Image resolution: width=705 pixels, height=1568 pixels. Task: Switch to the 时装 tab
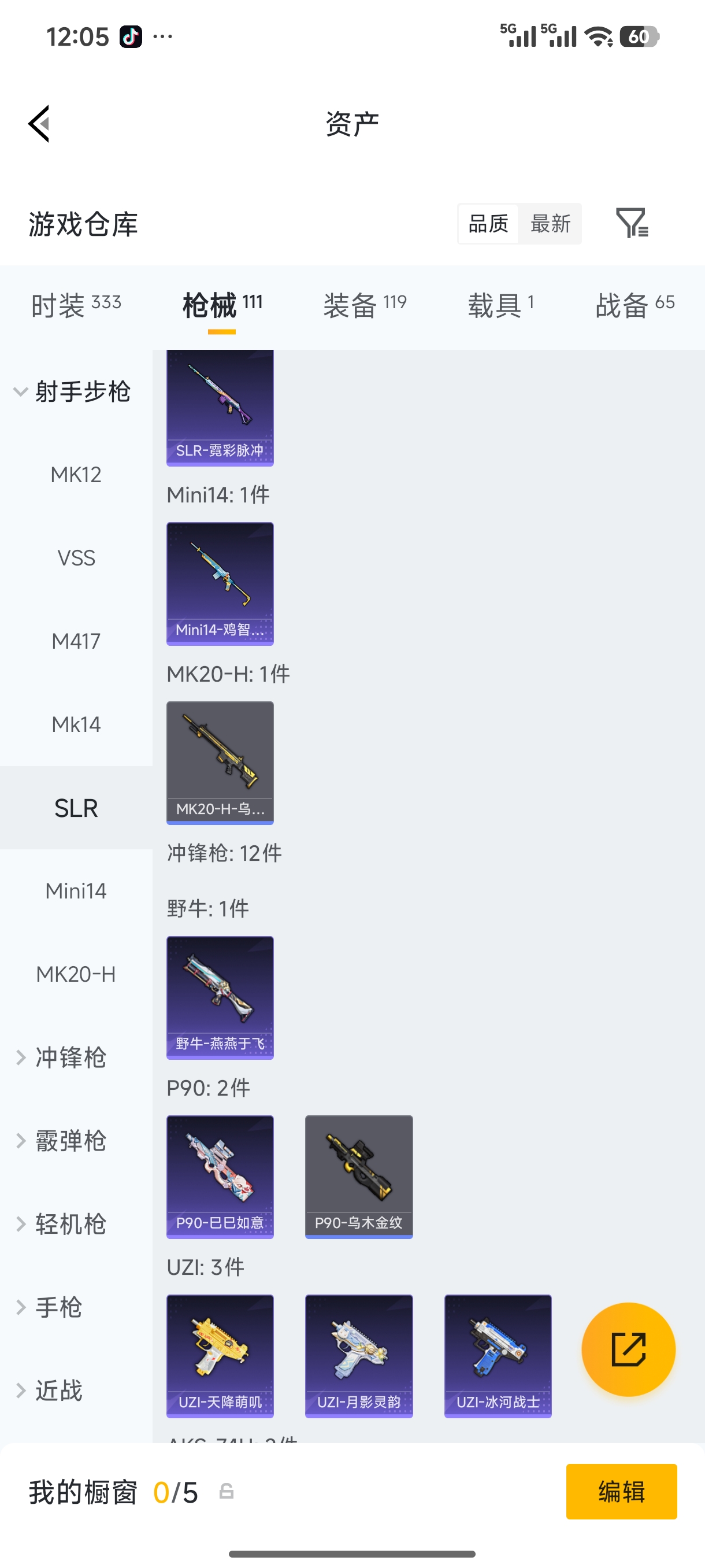(x=76, y=304)
